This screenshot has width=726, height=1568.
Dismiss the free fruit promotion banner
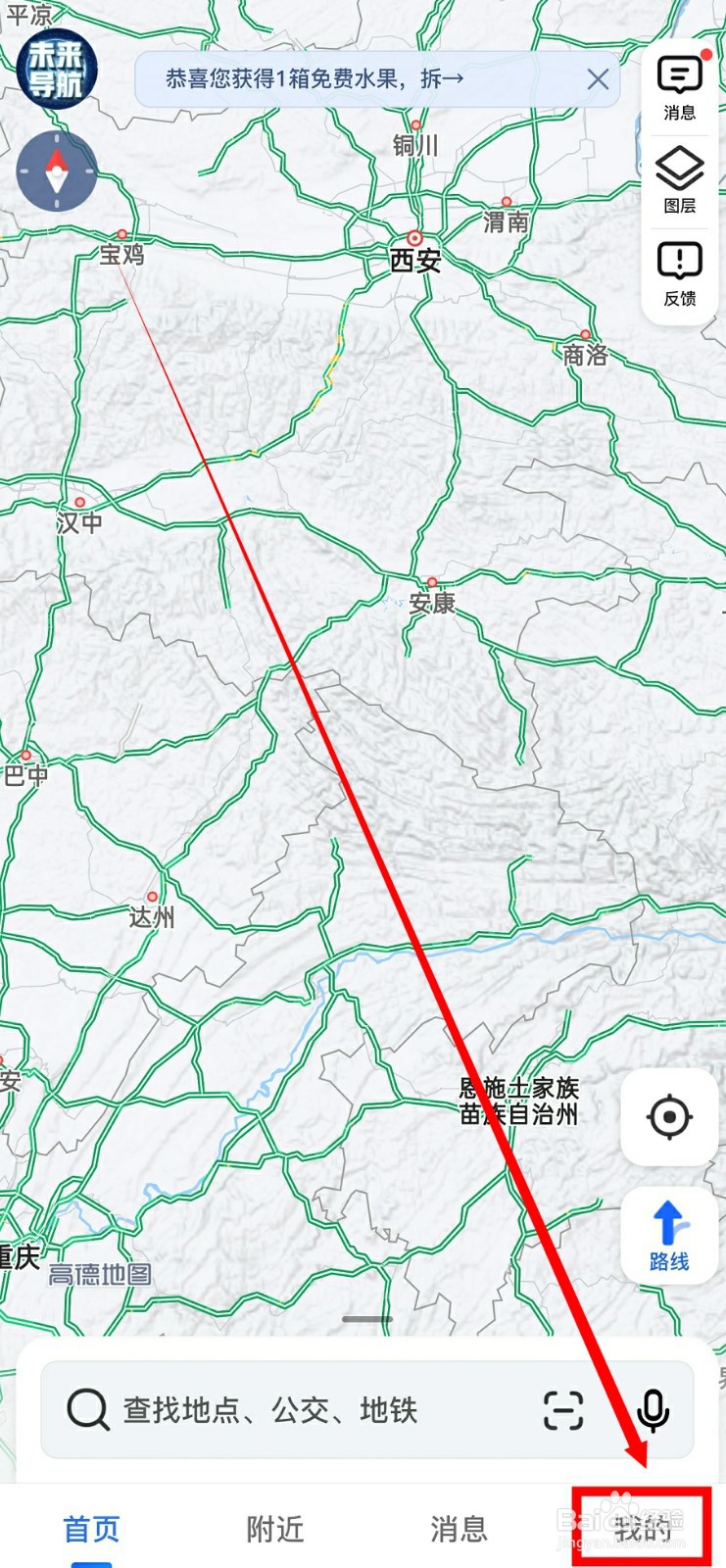[x=598, y=79]
